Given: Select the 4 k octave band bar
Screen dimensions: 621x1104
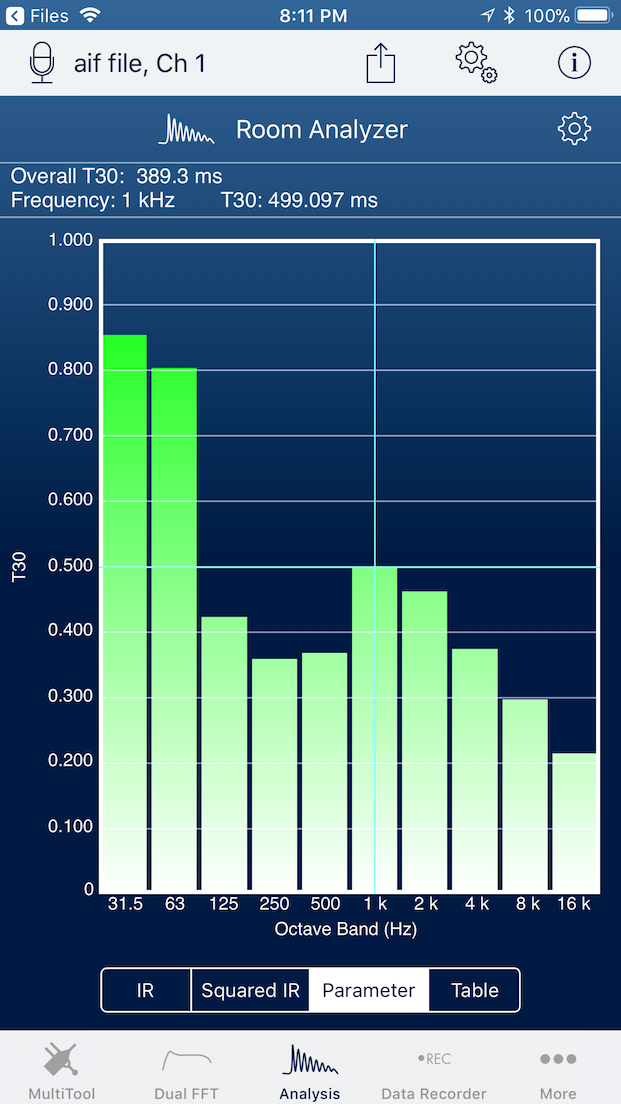Looking at the screenshot, I should (475, 769).
